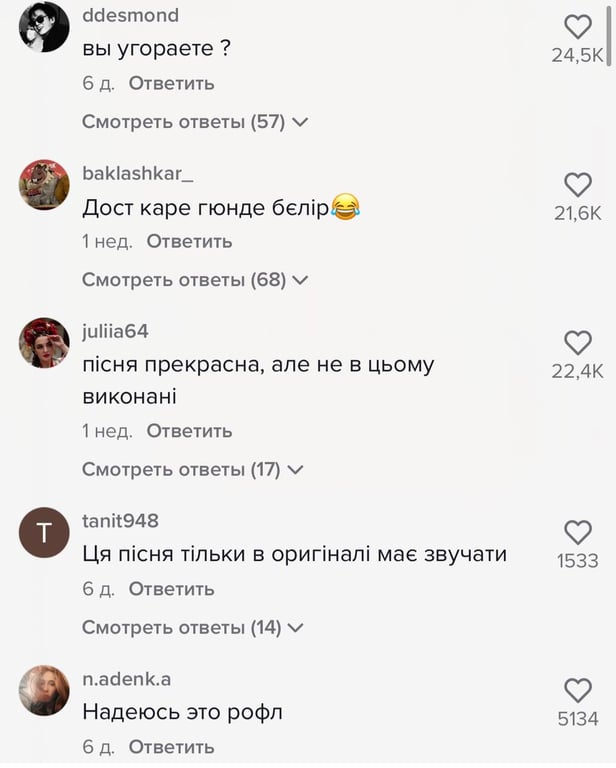The width and height of the screenshot is (616, 768).
Task: Expand the 14 replies under tanit948
Action: click(192, 628)
